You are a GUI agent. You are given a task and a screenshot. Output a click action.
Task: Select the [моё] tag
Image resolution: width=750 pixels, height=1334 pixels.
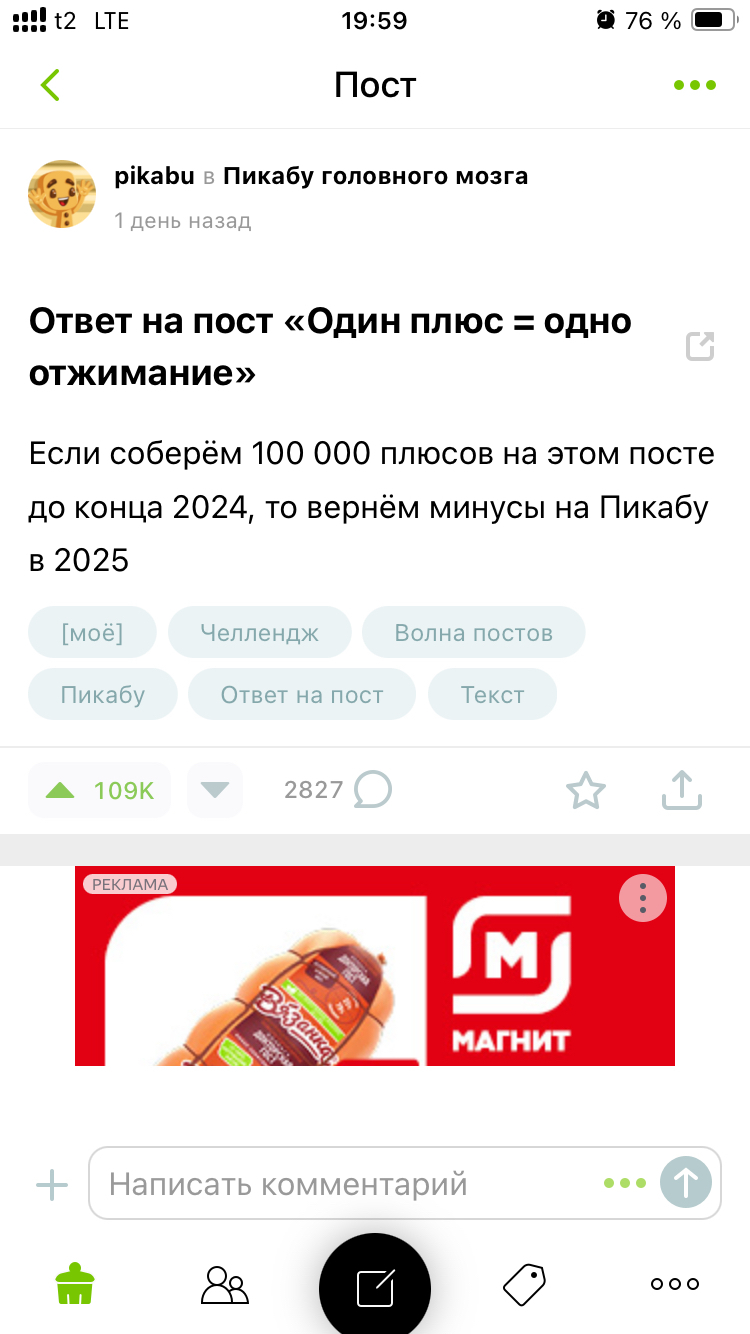tap(92, 633)
